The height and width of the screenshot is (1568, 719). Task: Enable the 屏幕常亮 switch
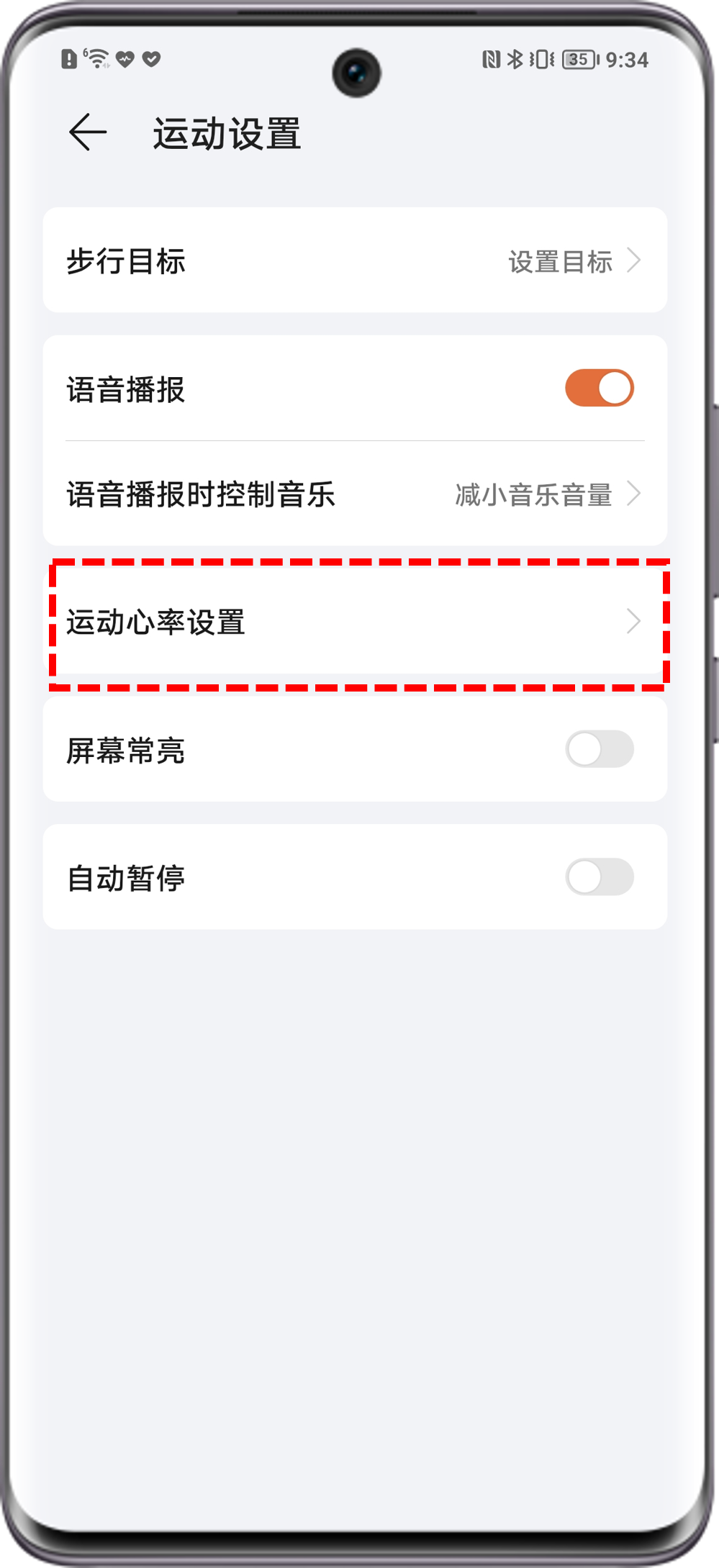[x=599, y=750]
